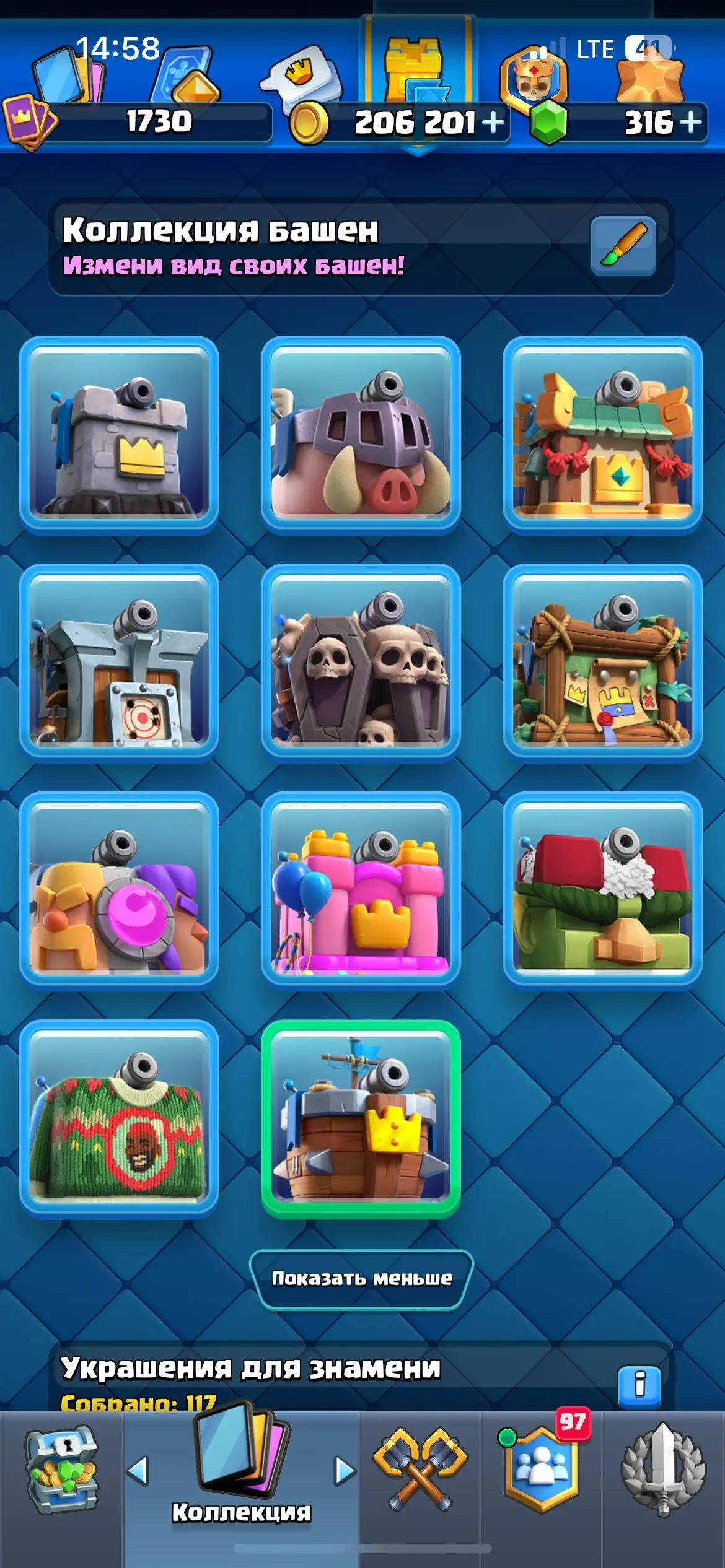
Task: Pick the wooden tower with map scroll
Action: coord(602,660)
